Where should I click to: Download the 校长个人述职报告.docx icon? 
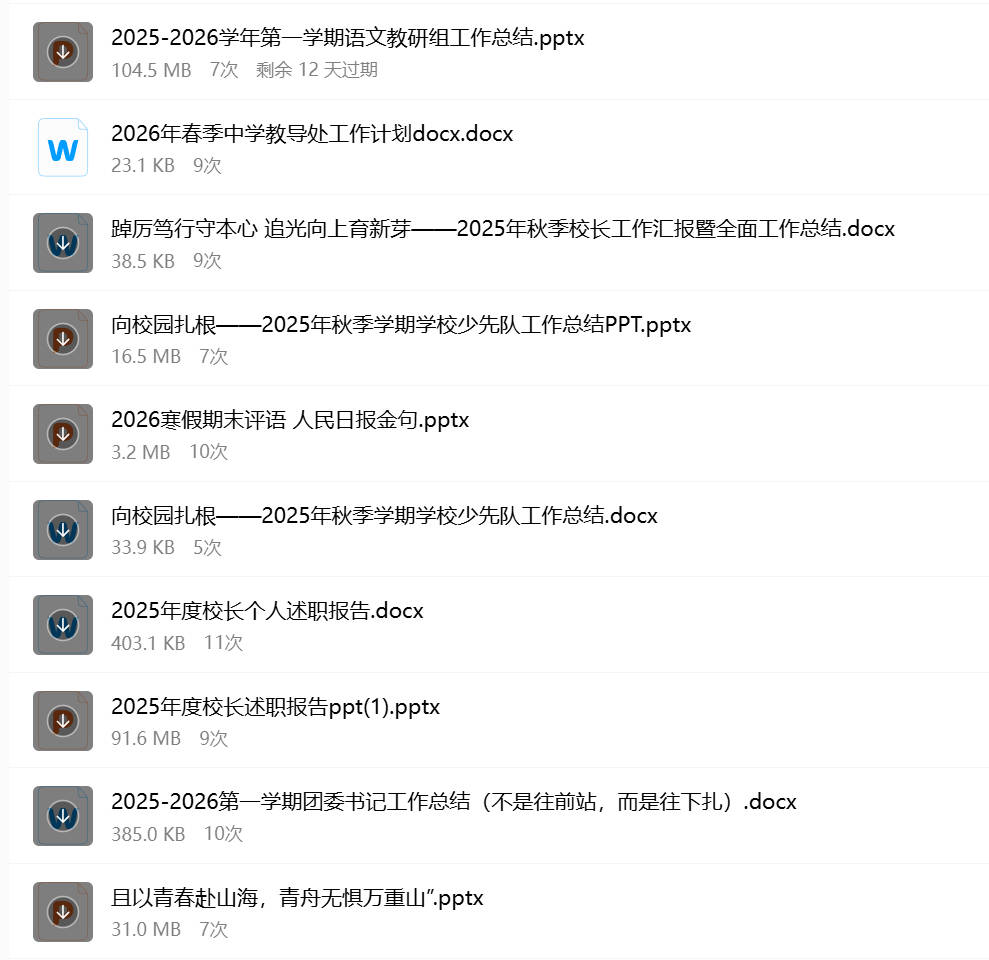63,625
